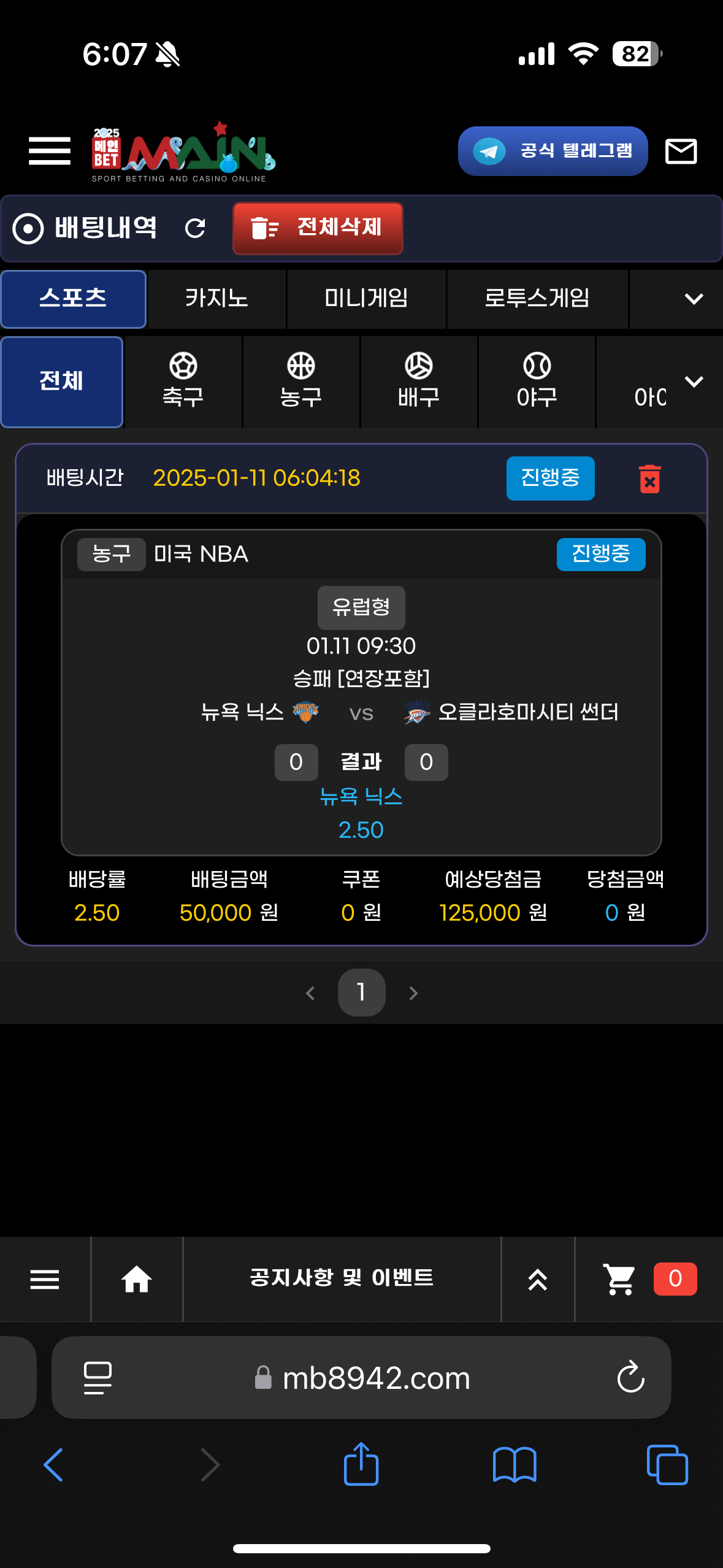Open 공지사항 및 이벤트
The width and height of the screenshot is (723, 1568).
click(x=342, y=1278)
